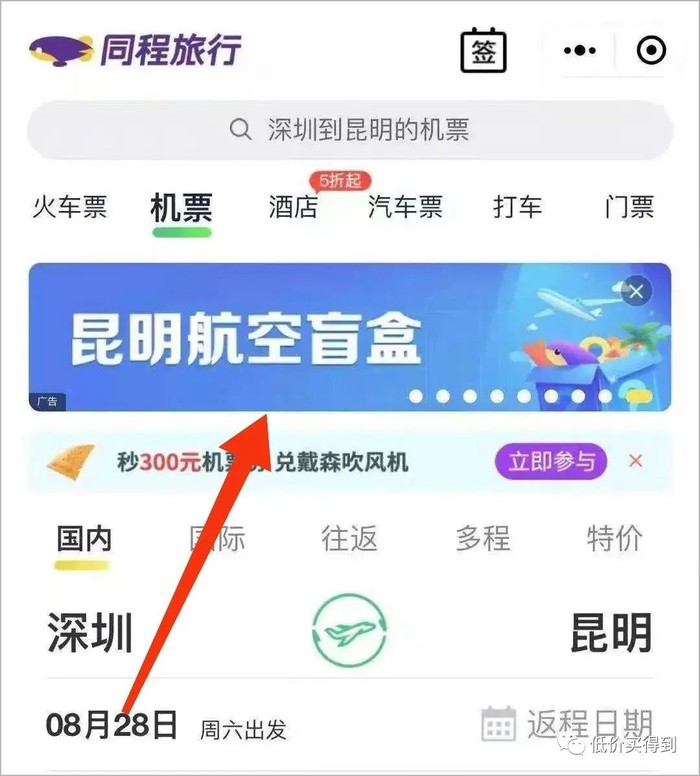700x776 pixels.
Task: Tap the search box for 深圳到昆明的机票
Action: click(349, 130)
